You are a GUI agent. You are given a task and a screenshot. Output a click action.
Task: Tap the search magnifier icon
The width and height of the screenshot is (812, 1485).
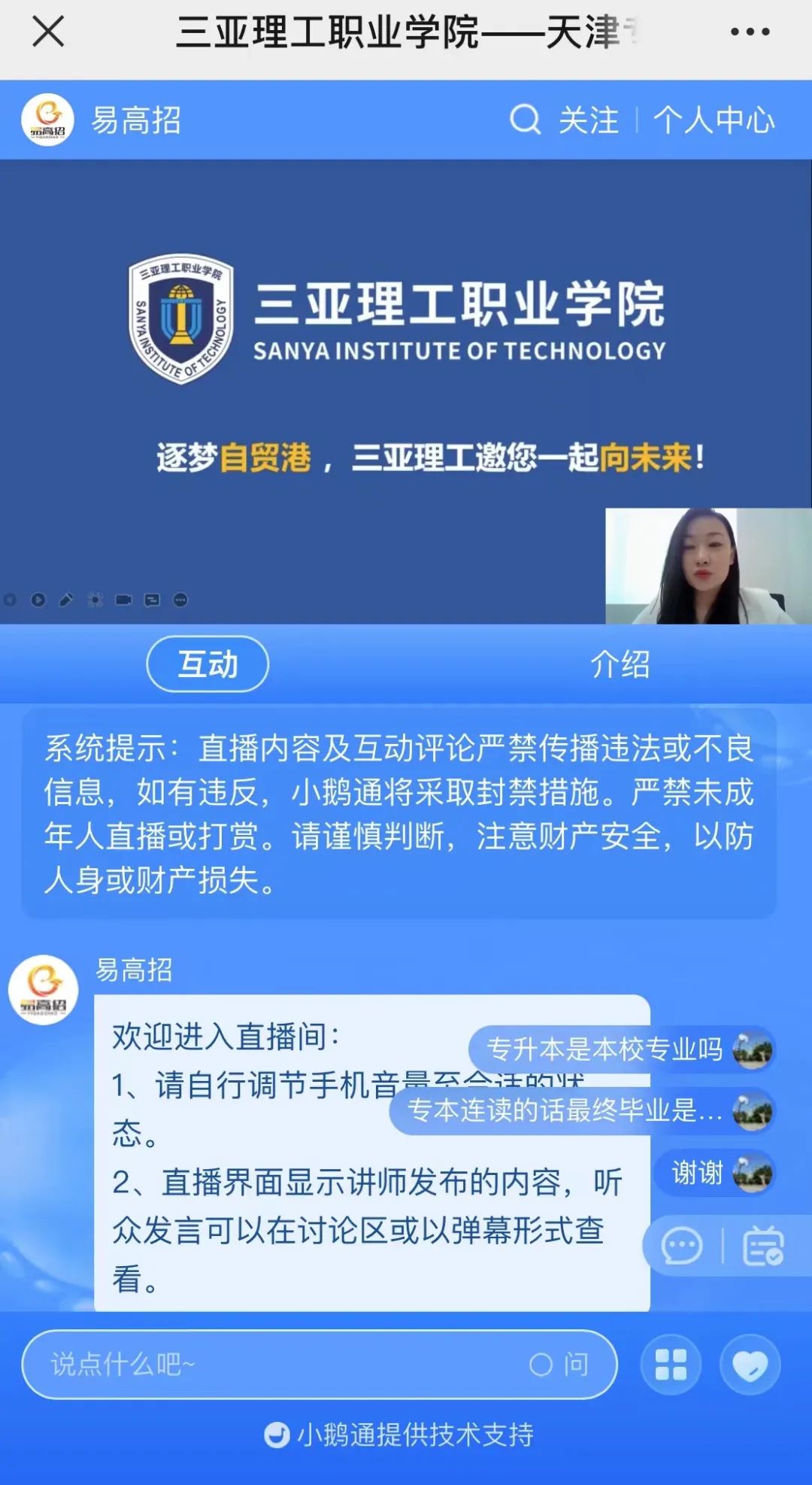click(x=525, y=120)
